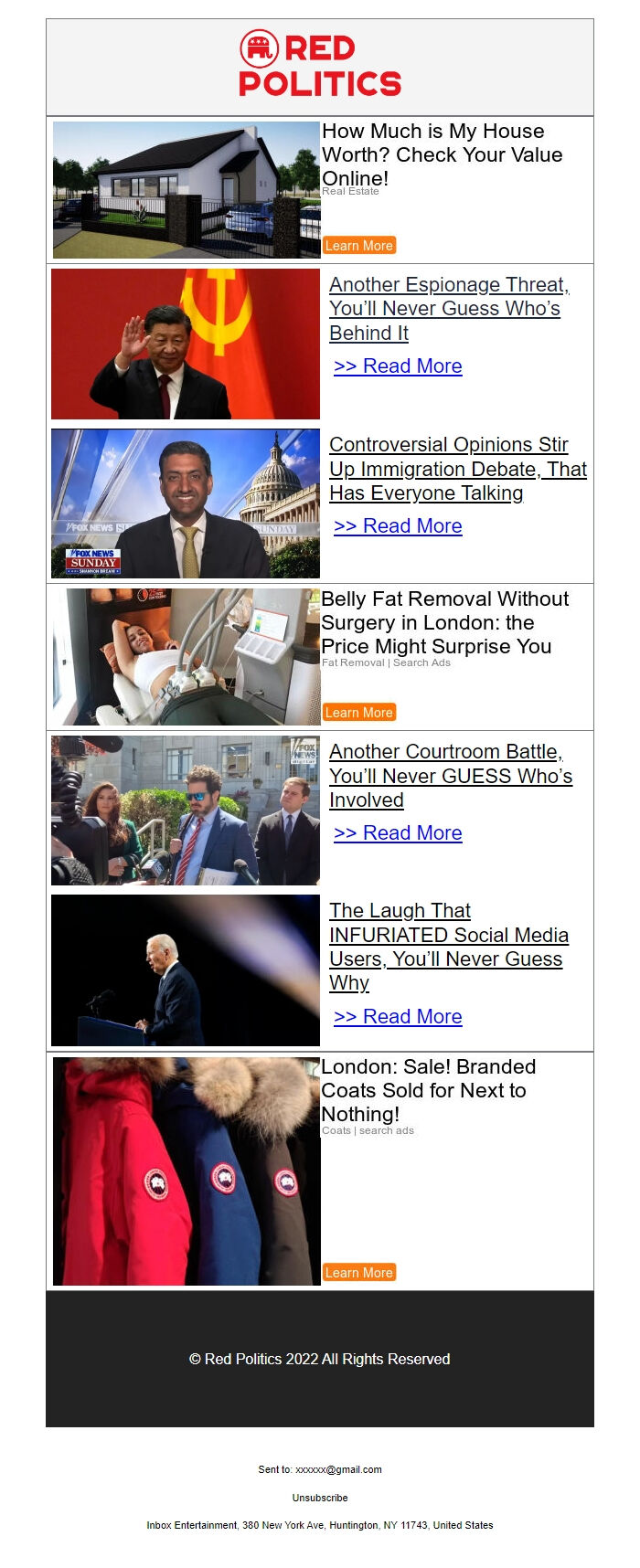Open the Another Espionage Threat headline link
This screenshot has width=640, height=1568.
pos(448,309)
